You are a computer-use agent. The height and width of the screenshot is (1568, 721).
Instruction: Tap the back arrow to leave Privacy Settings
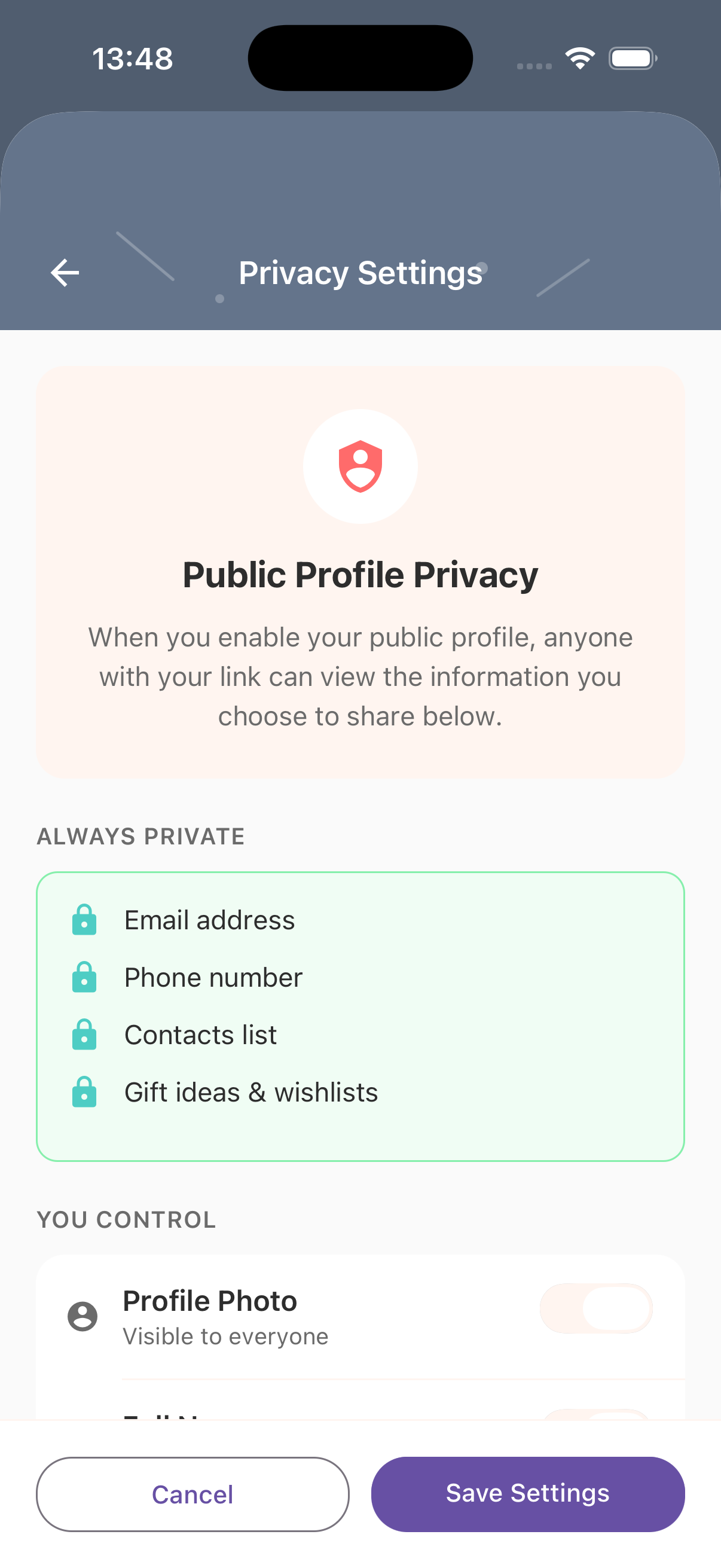(65, 272)
